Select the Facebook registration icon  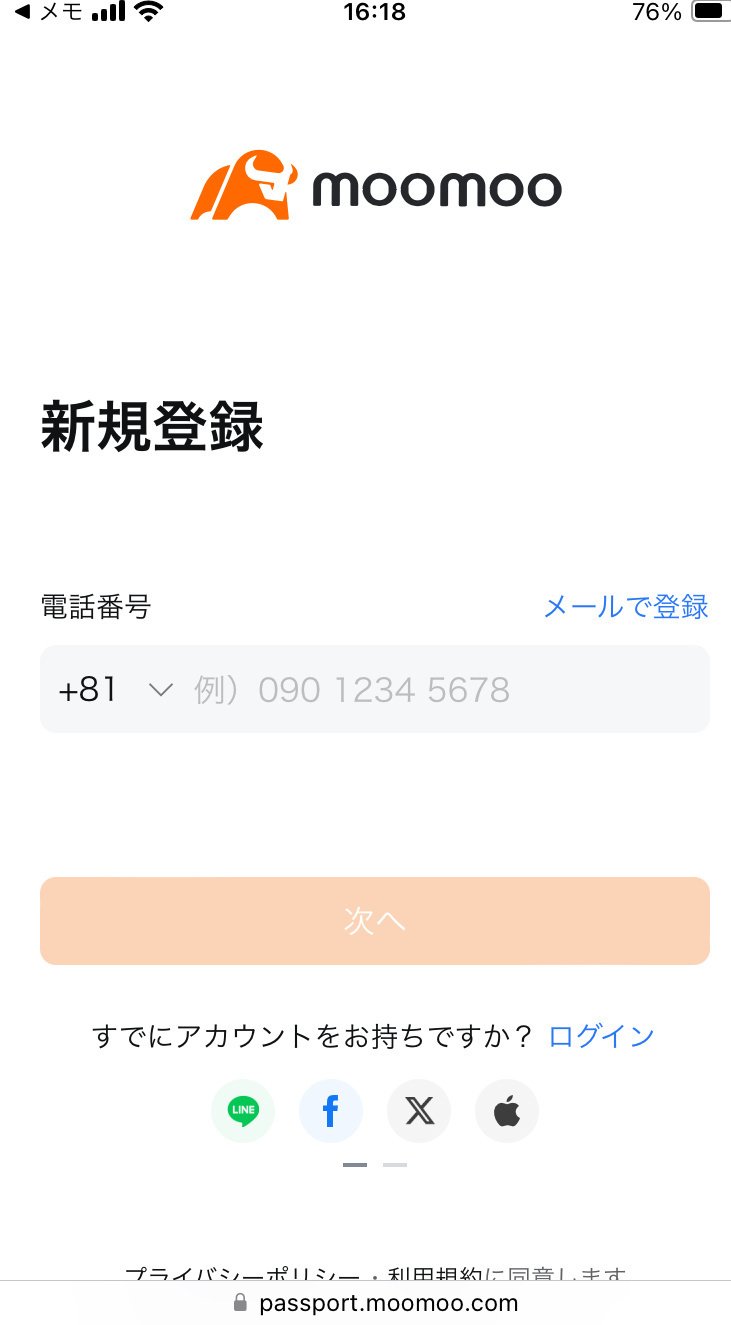330,1110
